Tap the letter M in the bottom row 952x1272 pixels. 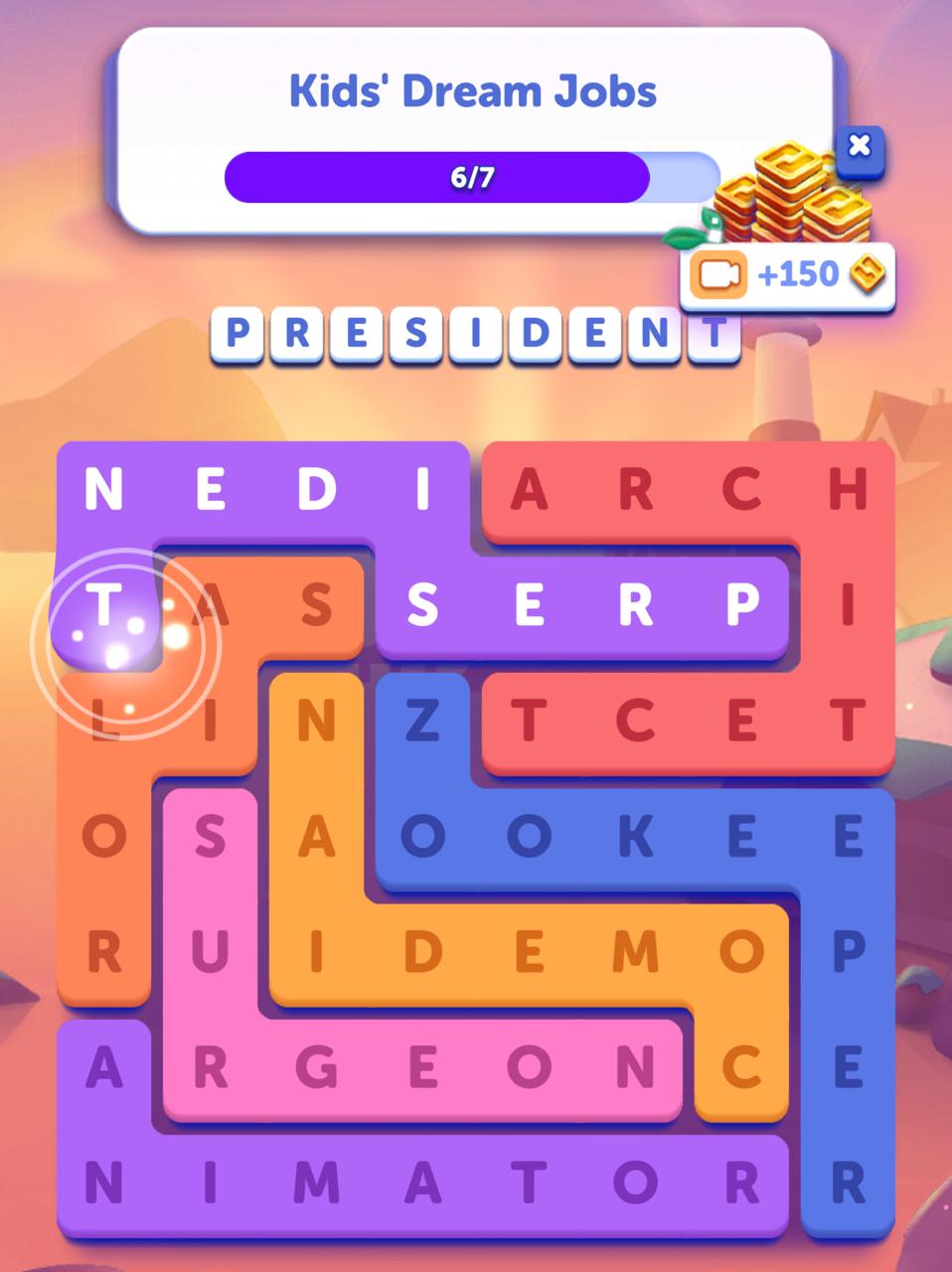point(316,1183)
